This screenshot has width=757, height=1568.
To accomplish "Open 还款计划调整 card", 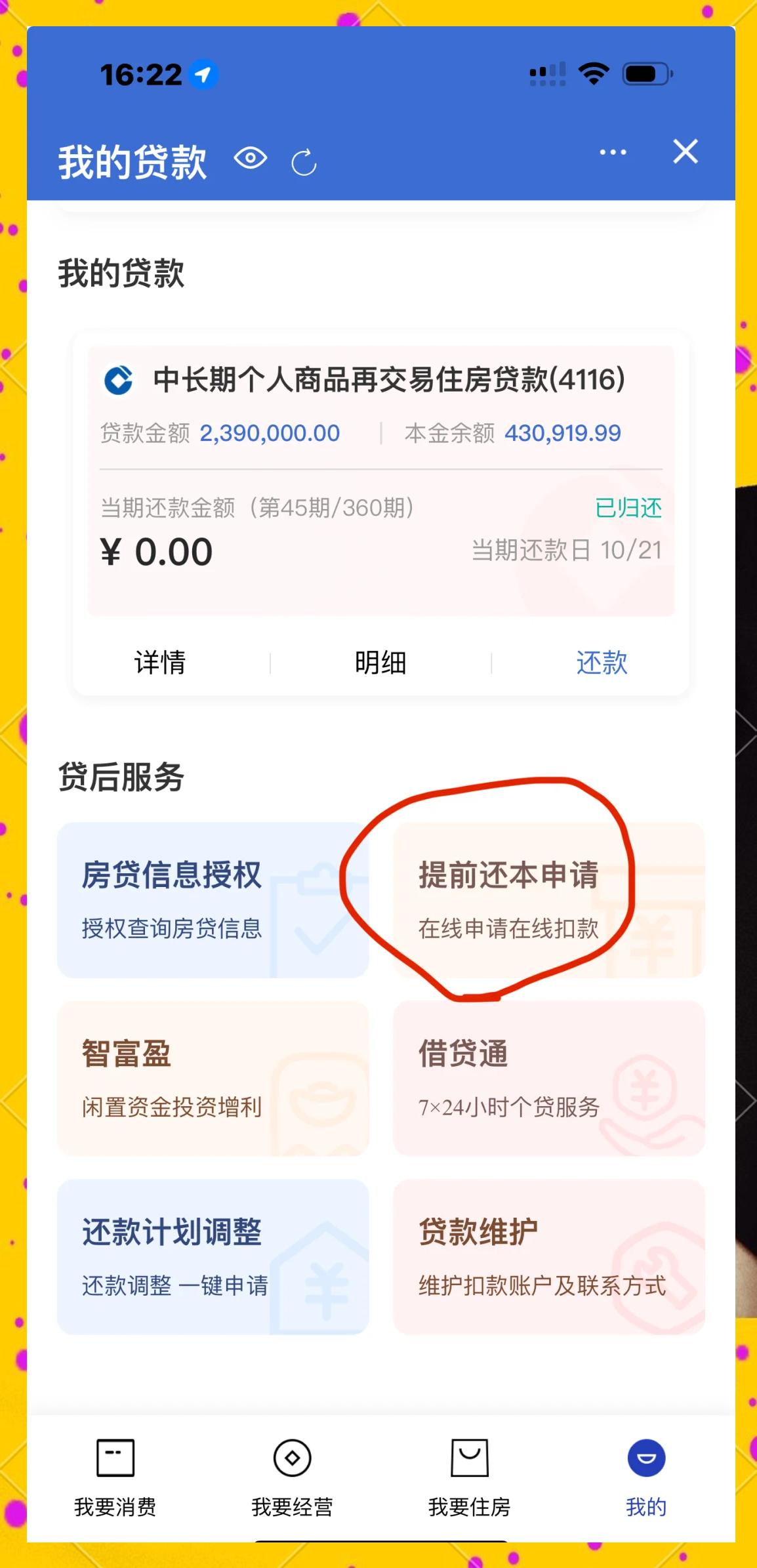I will tap(213, 1256).
